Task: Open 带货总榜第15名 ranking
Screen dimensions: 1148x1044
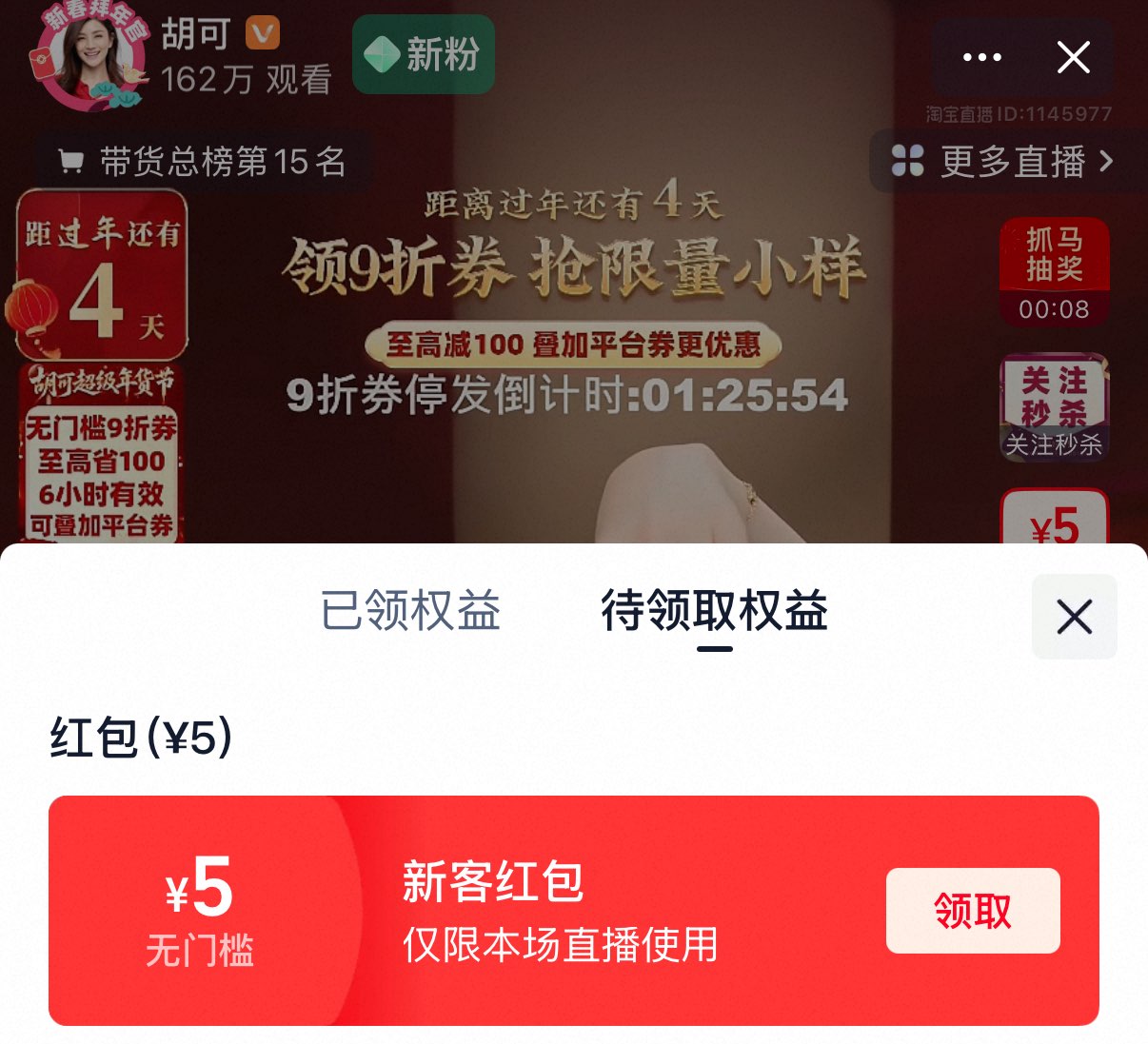Action: pos(203,162)
